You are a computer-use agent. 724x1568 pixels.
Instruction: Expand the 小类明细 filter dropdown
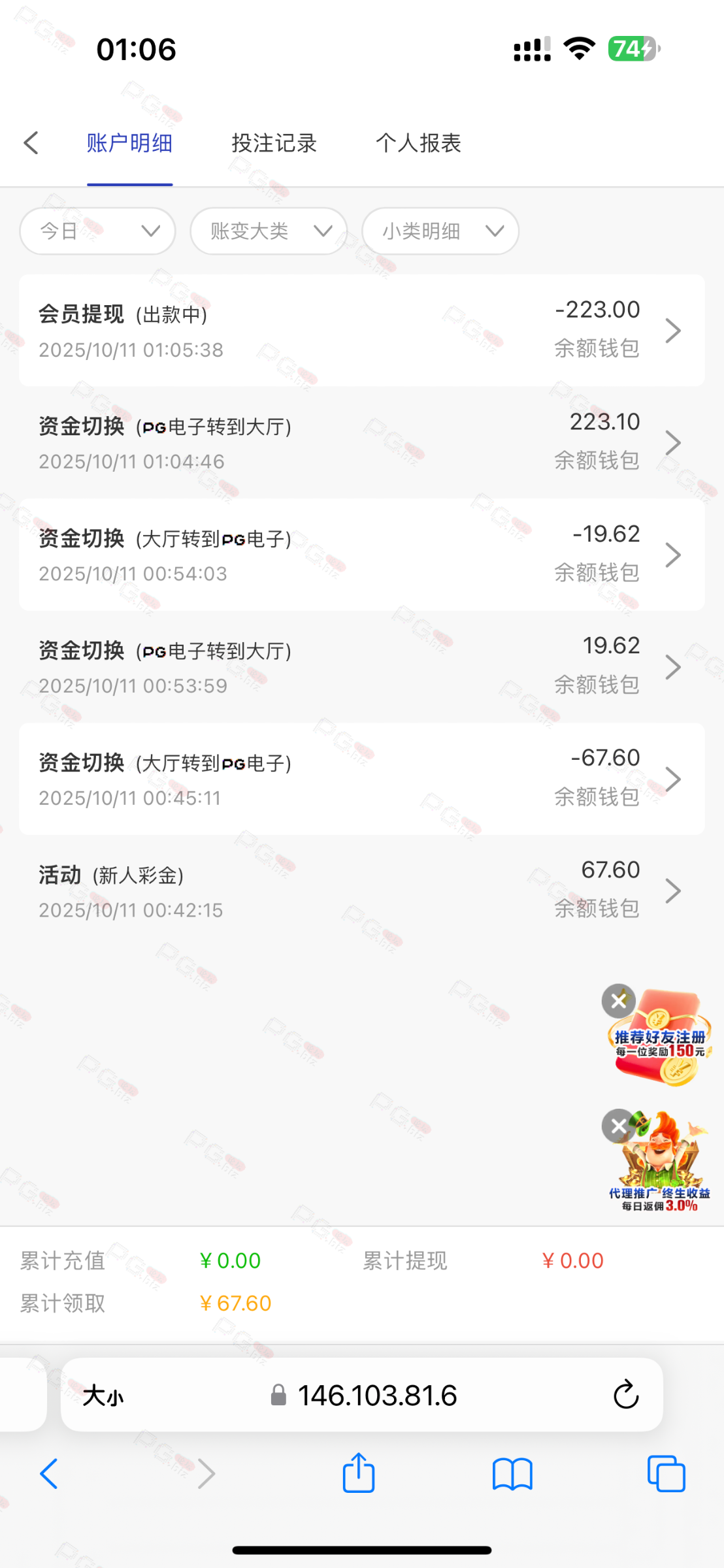click(x=440, y=231)
